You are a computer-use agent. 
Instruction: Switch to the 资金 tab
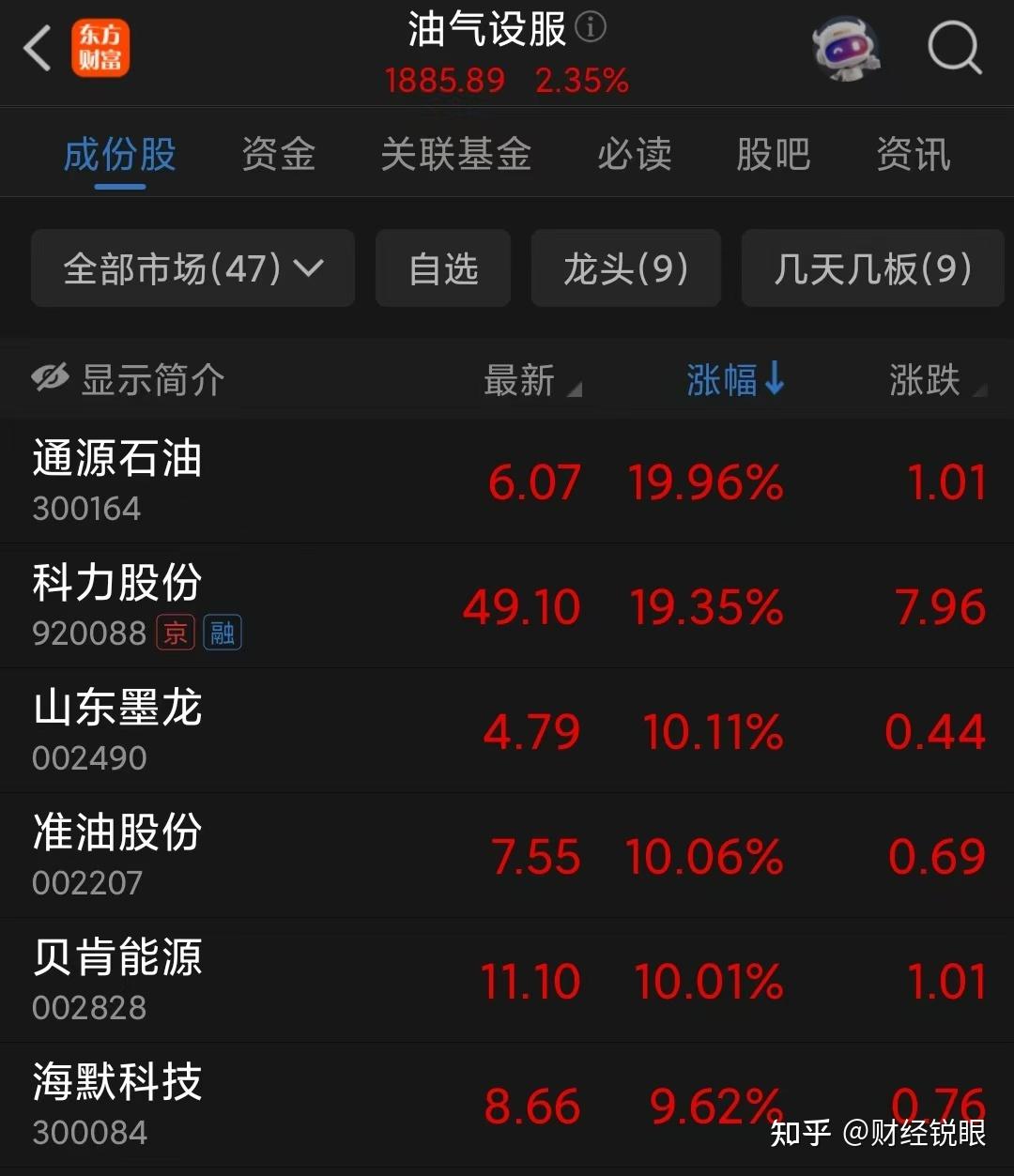click(277, 153)
